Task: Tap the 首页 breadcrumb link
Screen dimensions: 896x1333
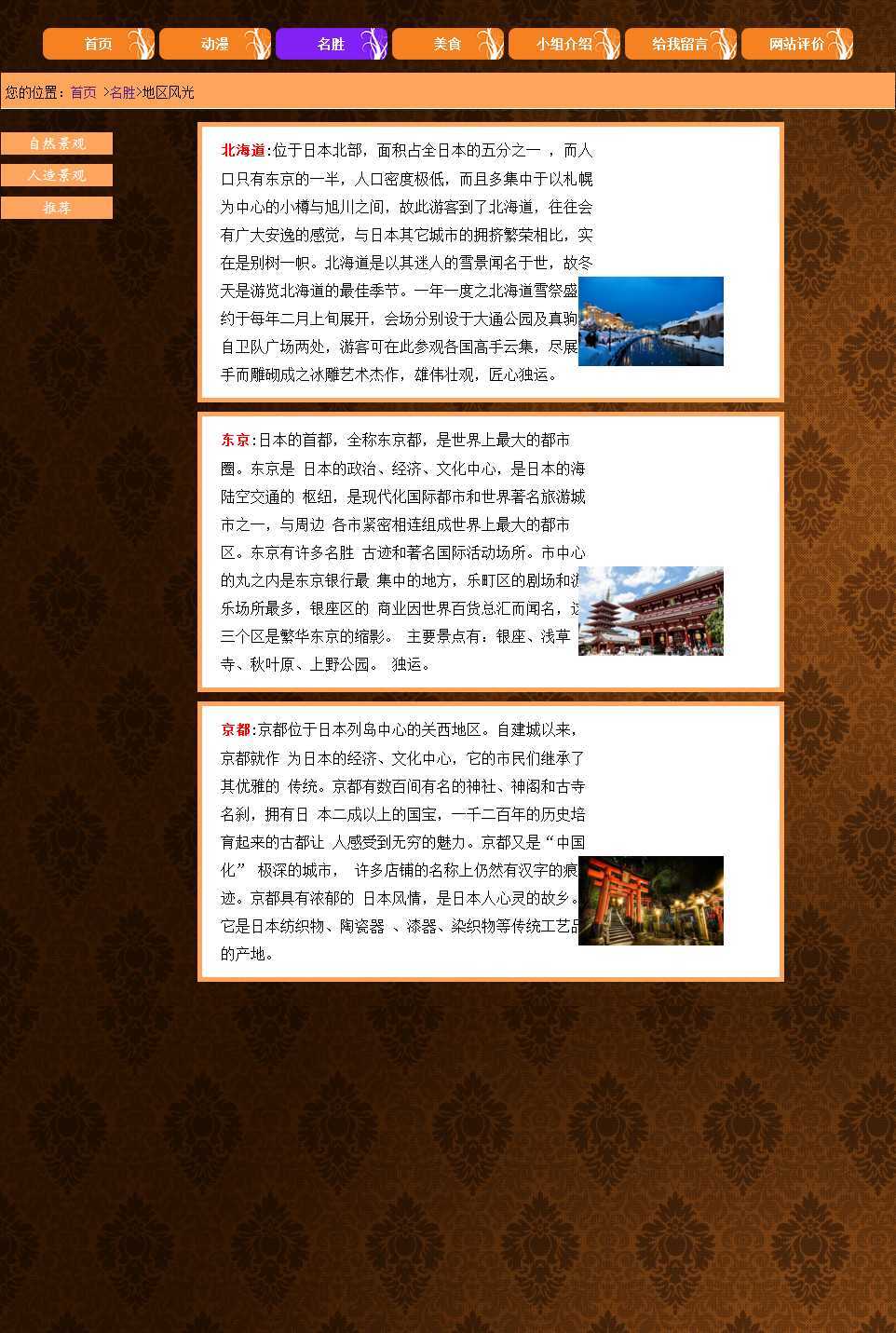Action: click(x=83, y=92)
